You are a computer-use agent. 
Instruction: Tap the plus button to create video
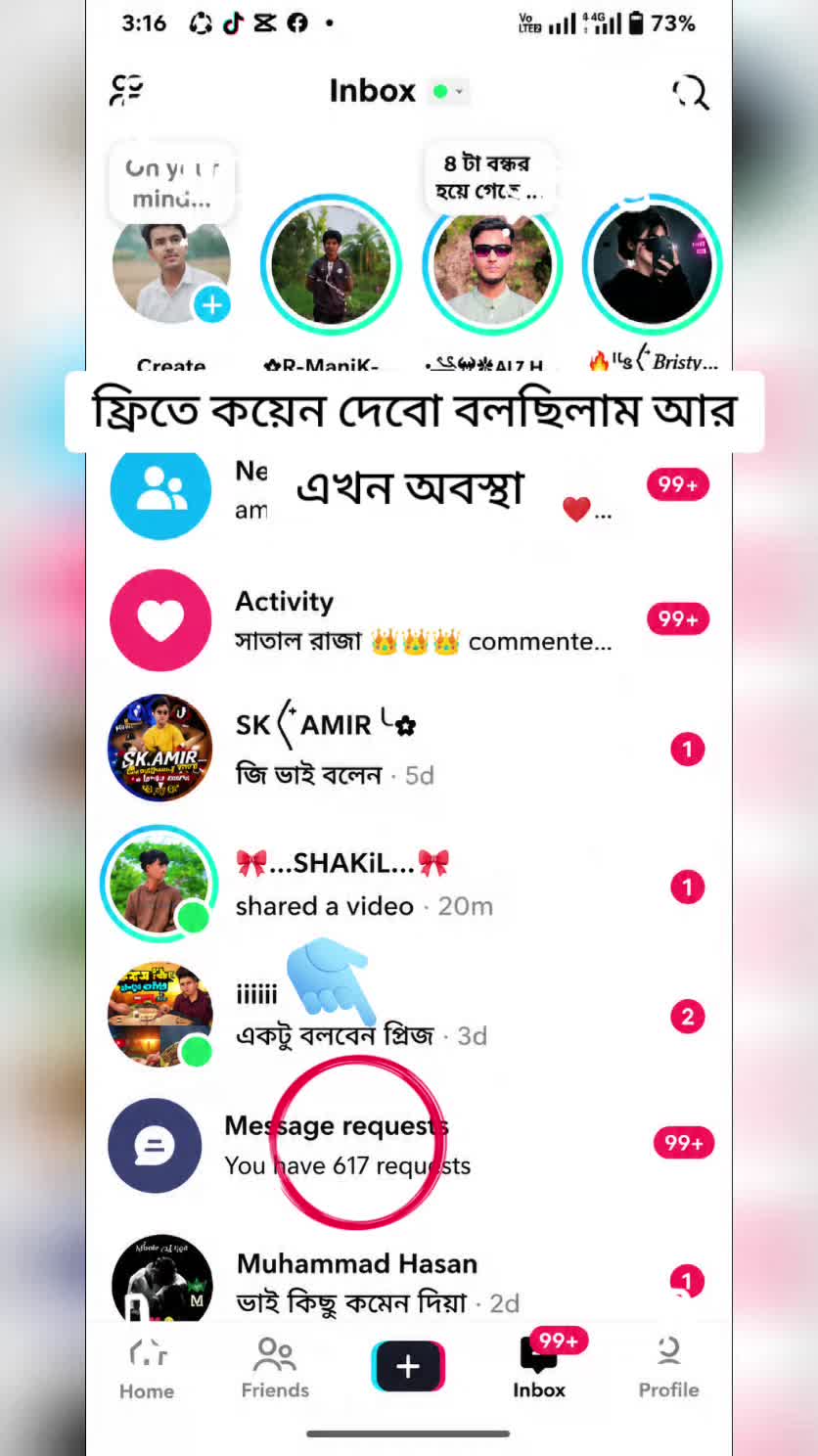(x=408, y=1366)
